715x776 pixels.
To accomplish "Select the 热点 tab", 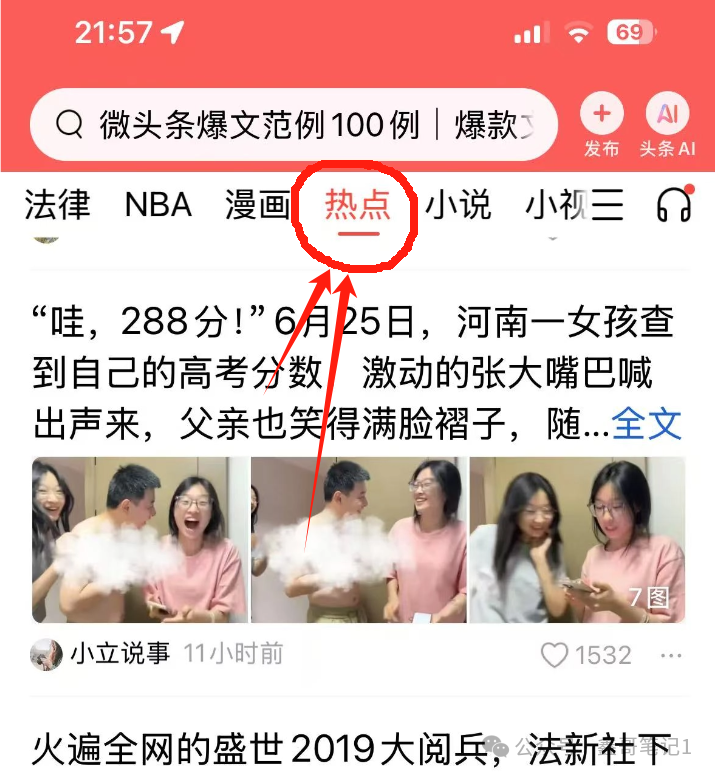I will [357, 205].
